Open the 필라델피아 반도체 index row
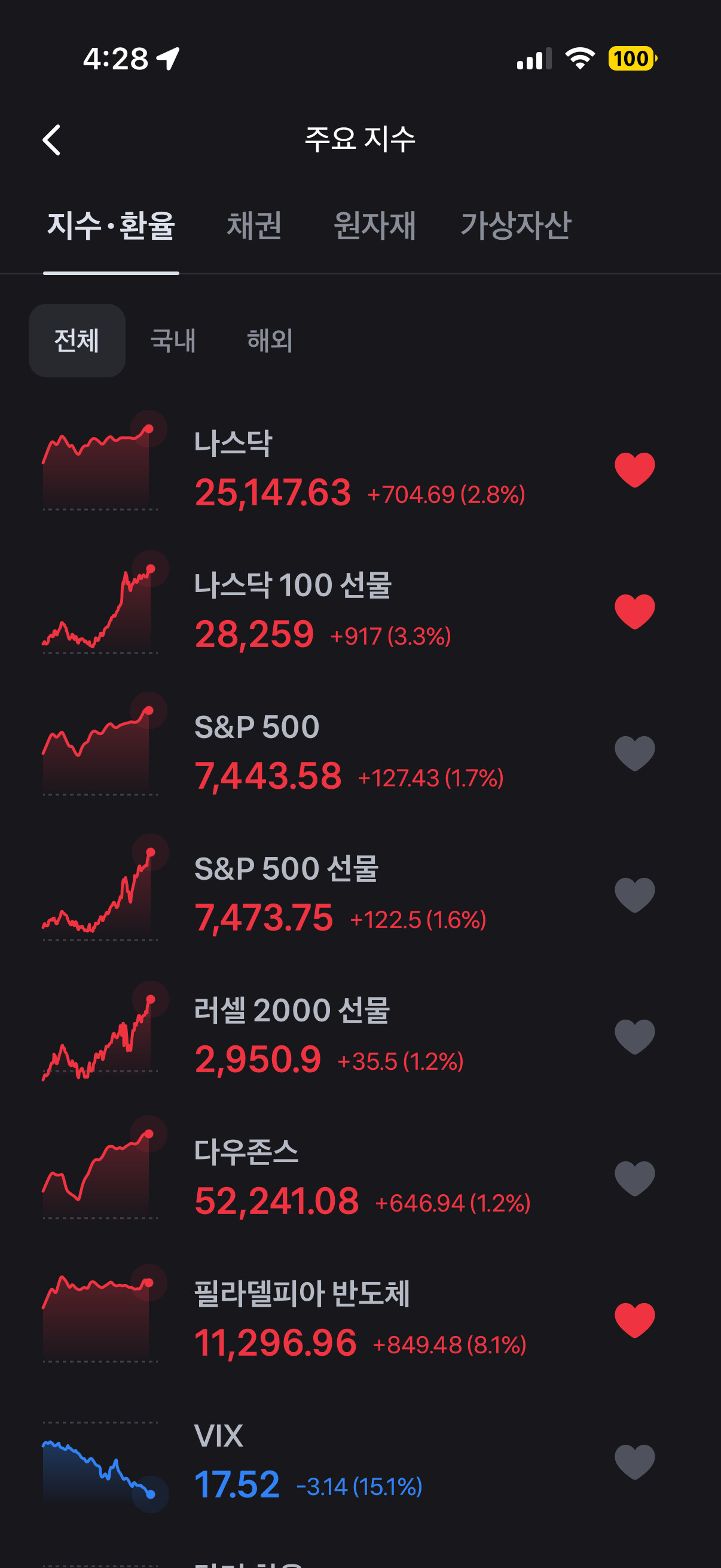The height and width of the screenshot is (1568, 721). (360, 1320)
